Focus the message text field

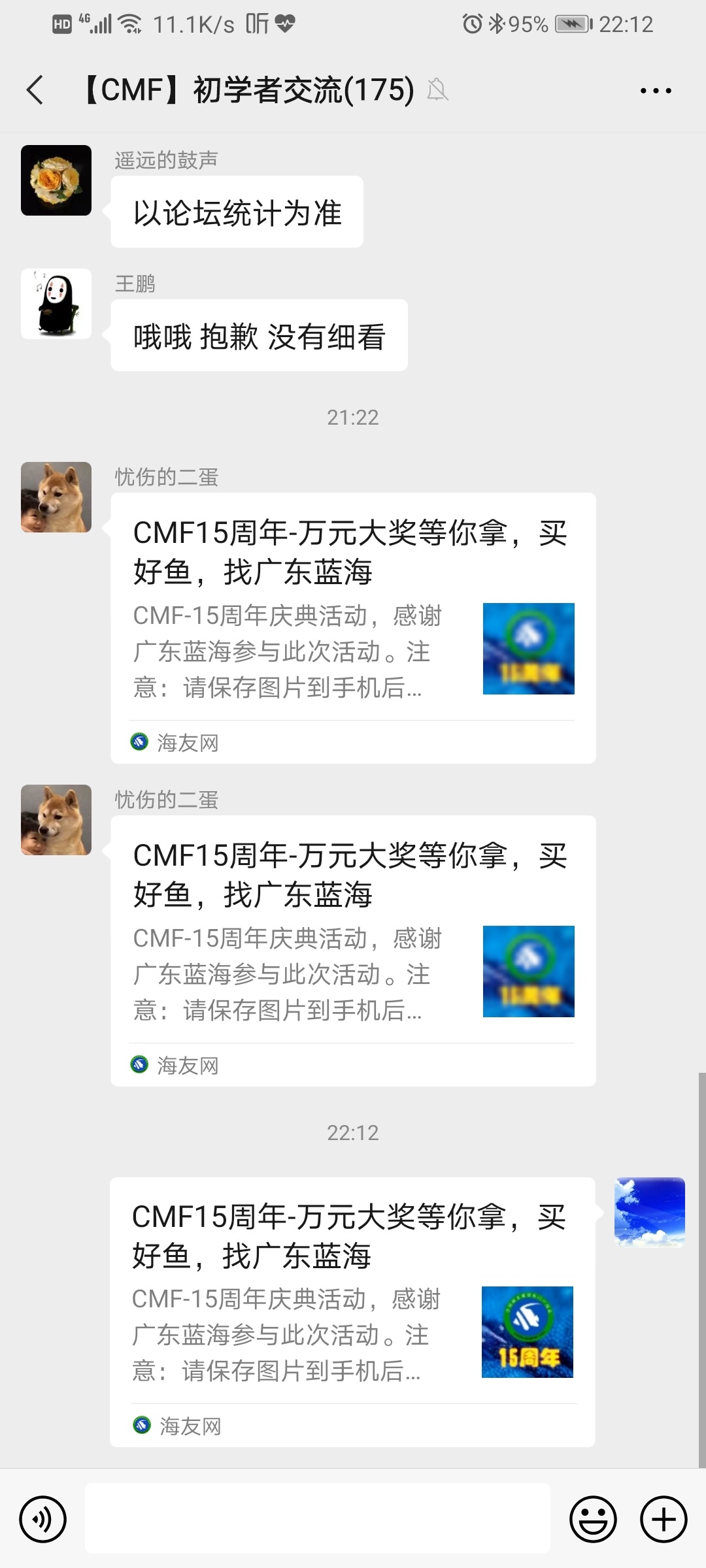pyautogui.click(x=317, y=1518)
